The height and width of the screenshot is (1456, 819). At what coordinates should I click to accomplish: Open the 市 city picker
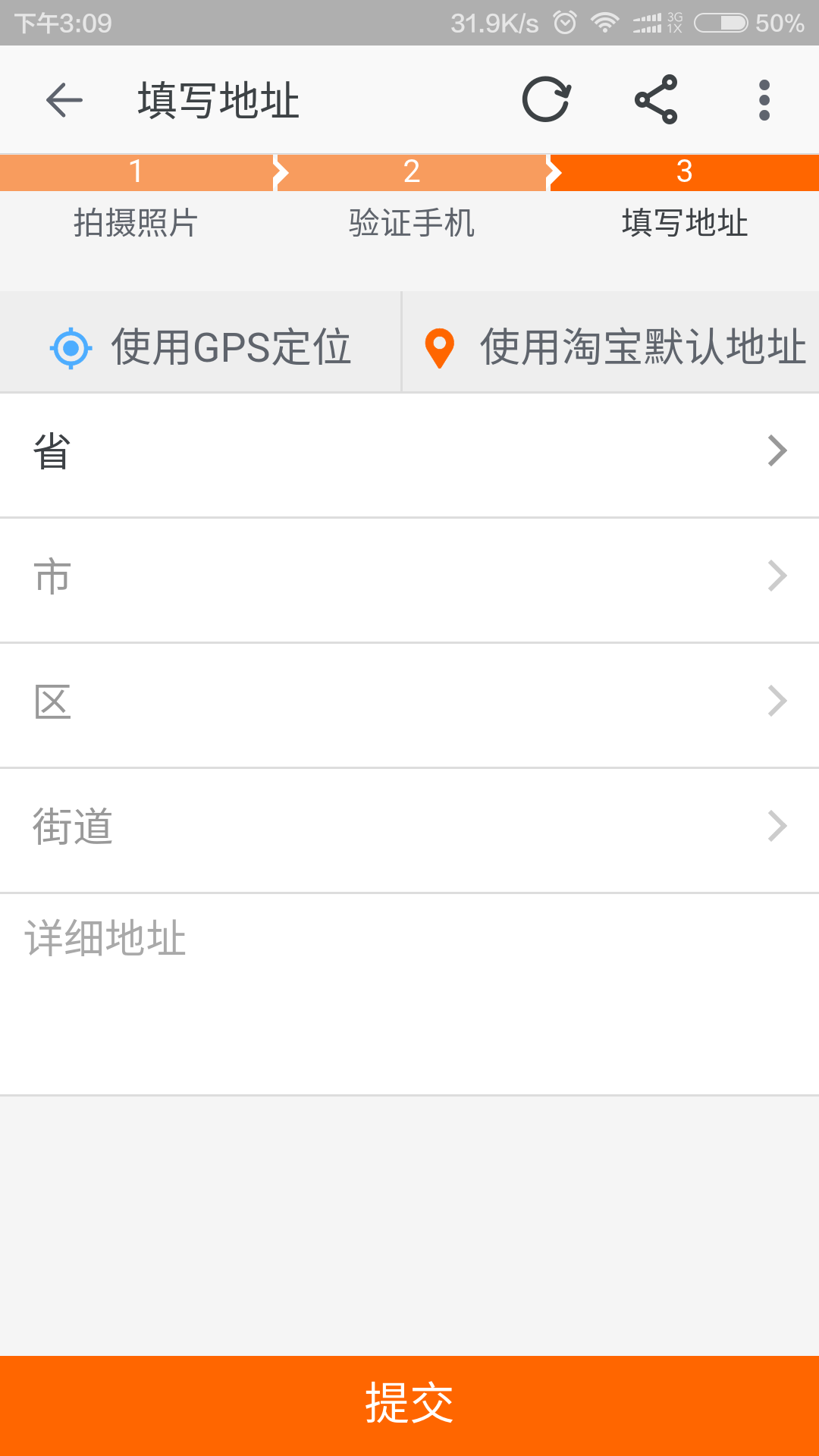[x=409, y=578]
